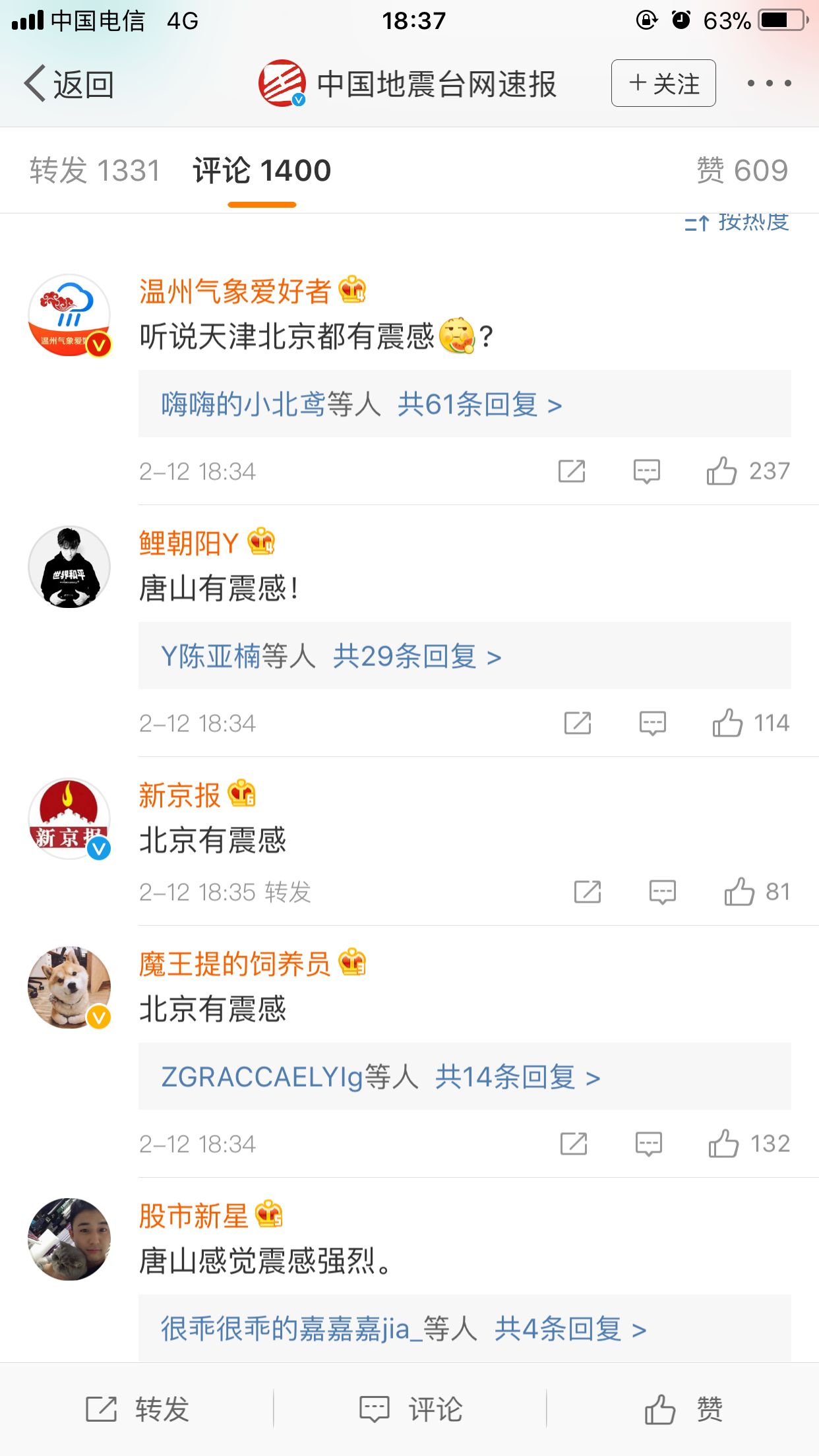Write a comment via the bottom 评论 button
This screenshot has width=819, height=1456.
(410, 1409)
